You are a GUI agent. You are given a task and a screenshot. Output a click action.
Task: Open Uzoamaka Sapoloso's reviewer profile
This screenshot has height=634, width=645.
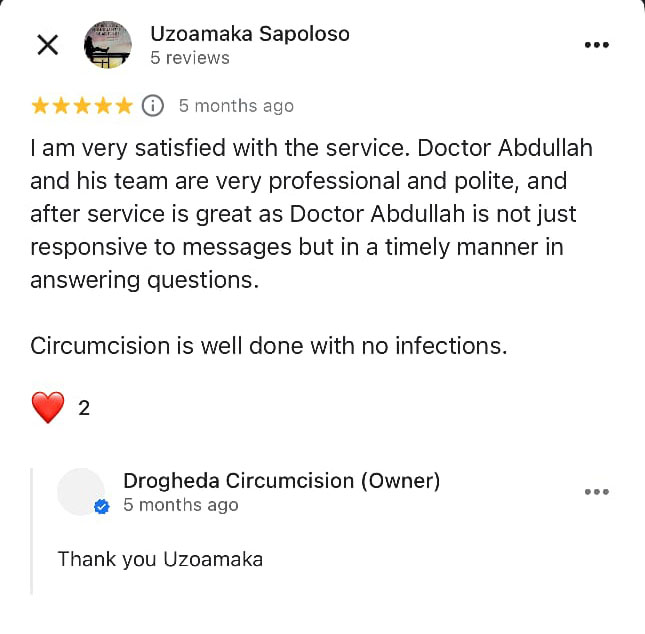click(249, 34)
